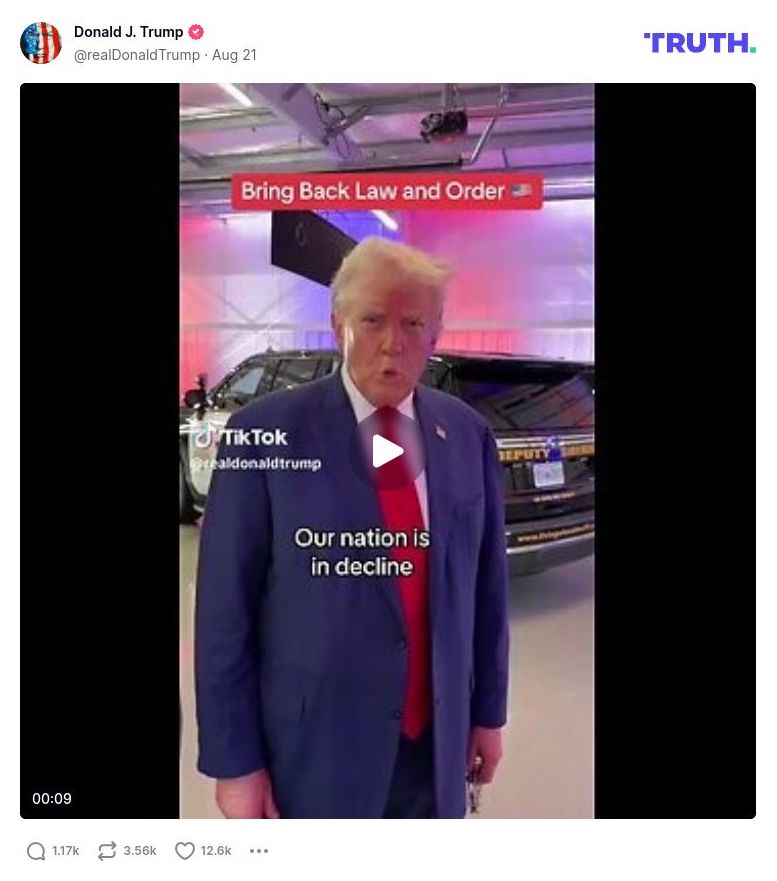Screen dimensions: 777x881
Task: Click the TRUTH logo in the header
Action: point(699,43)
